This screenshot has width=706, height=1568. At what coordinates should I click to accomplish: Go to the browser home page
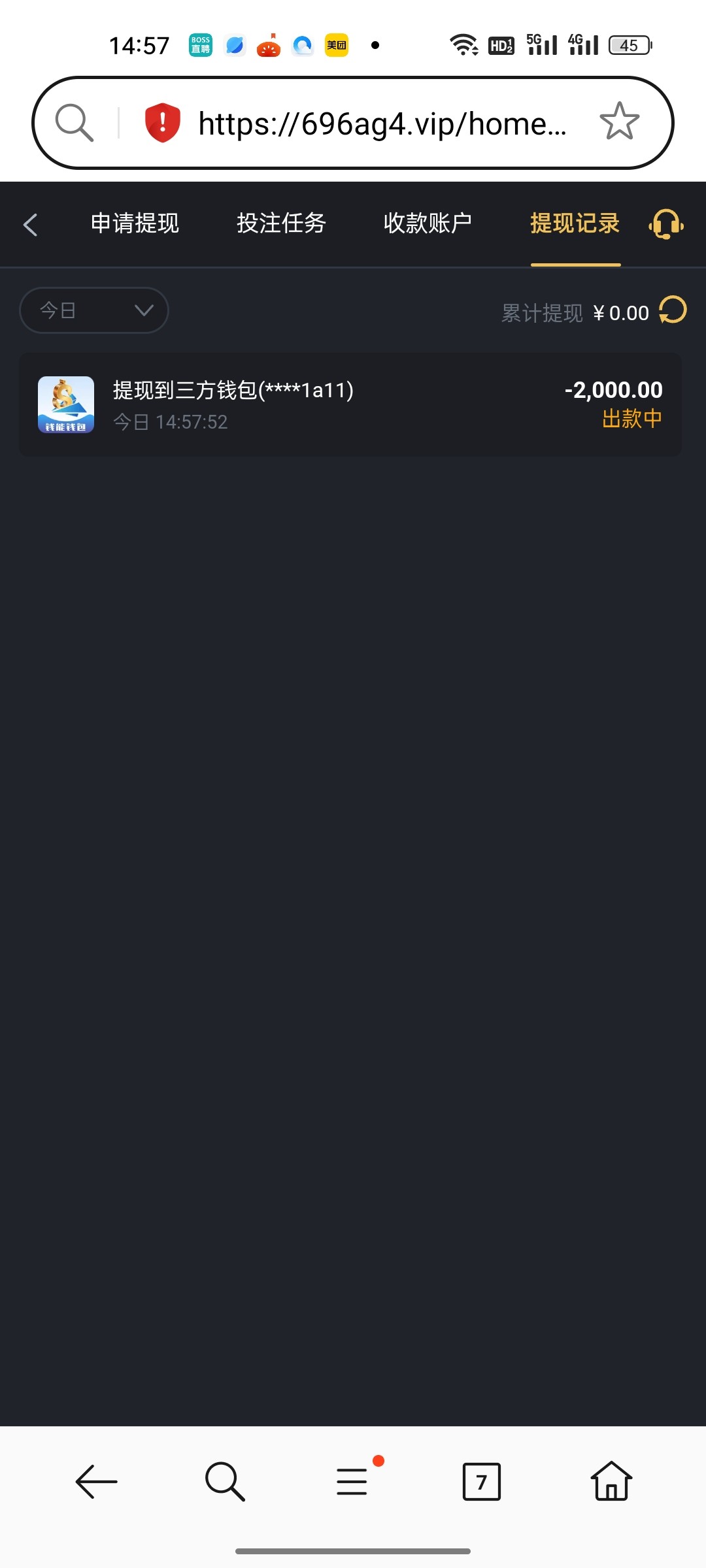point(611,1481)
